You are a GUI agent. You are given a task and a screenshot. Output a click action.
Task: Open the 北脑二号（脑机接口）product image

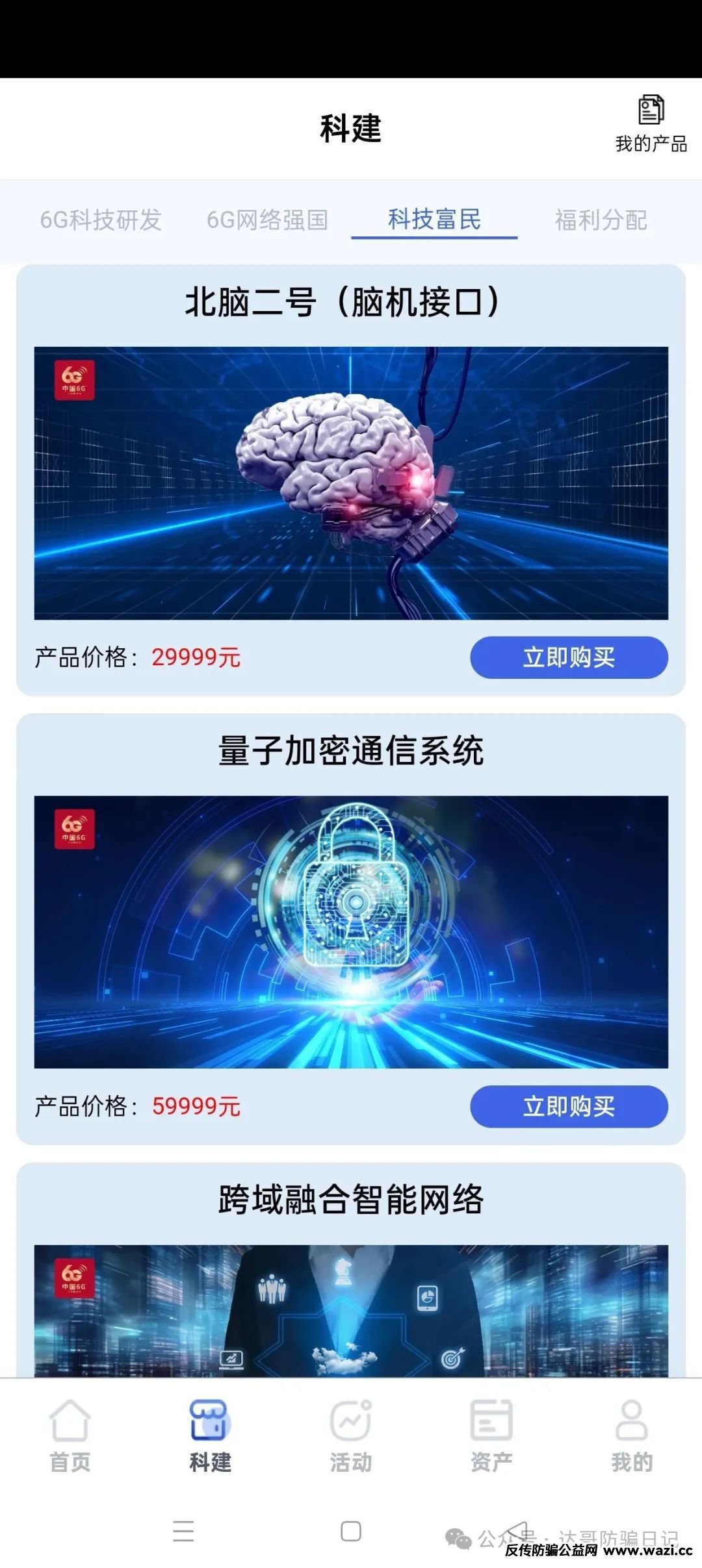pyautogui.click(x=351, y=483)
